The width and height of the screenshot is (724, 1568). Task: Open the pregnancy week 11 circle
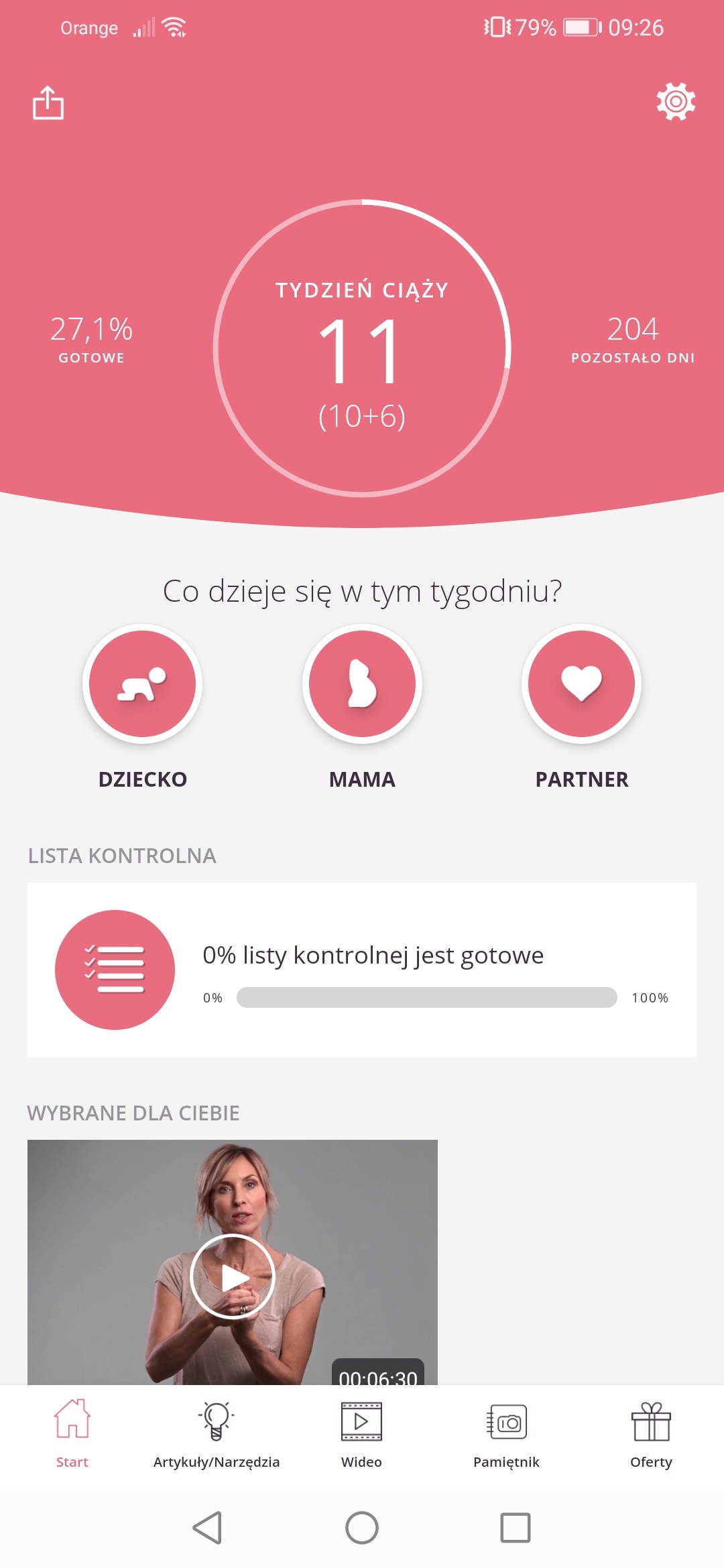[x=362, y=348]
